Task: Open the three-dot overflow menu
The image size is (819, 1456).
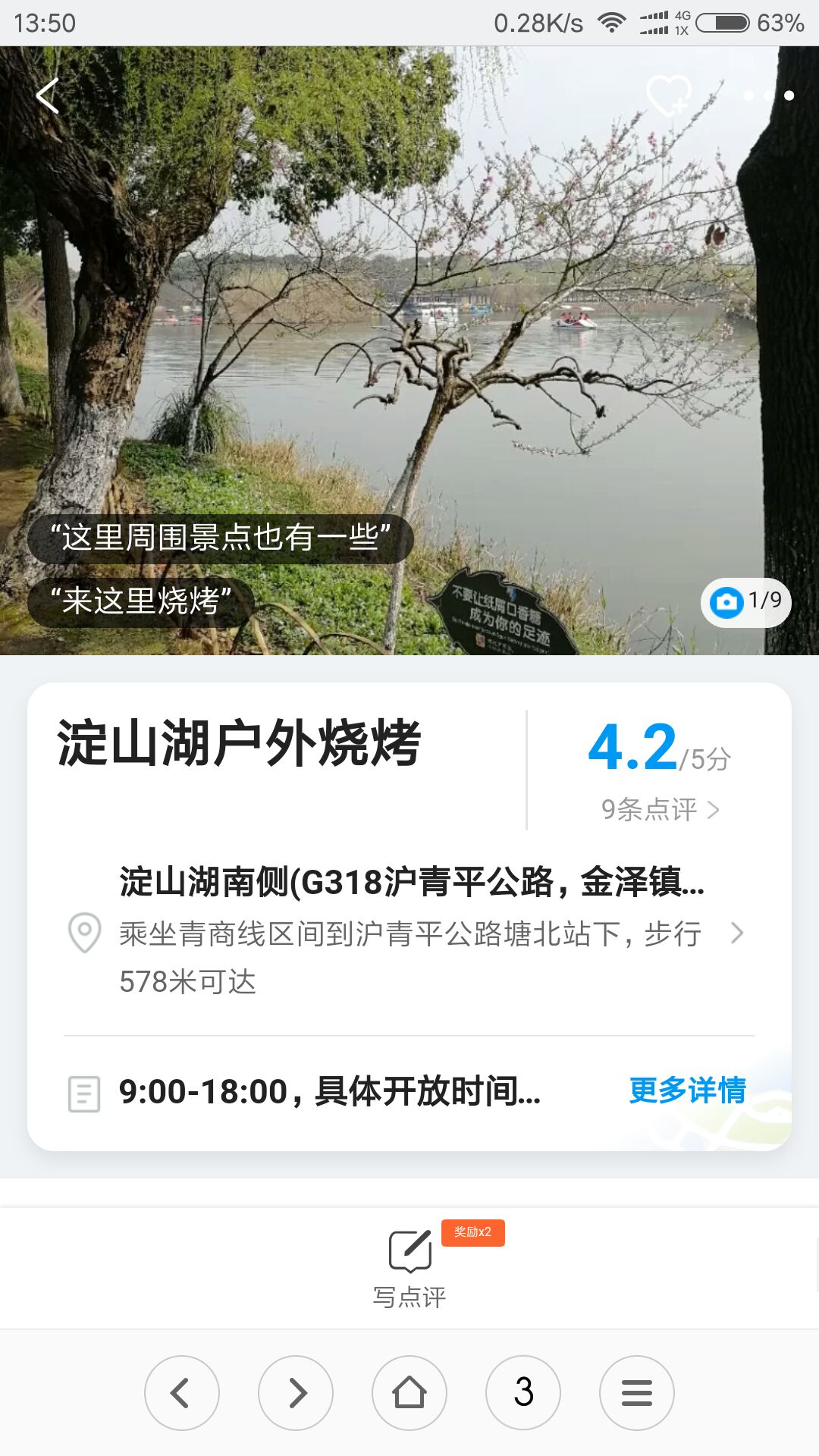Action: (x=768, y=96)
